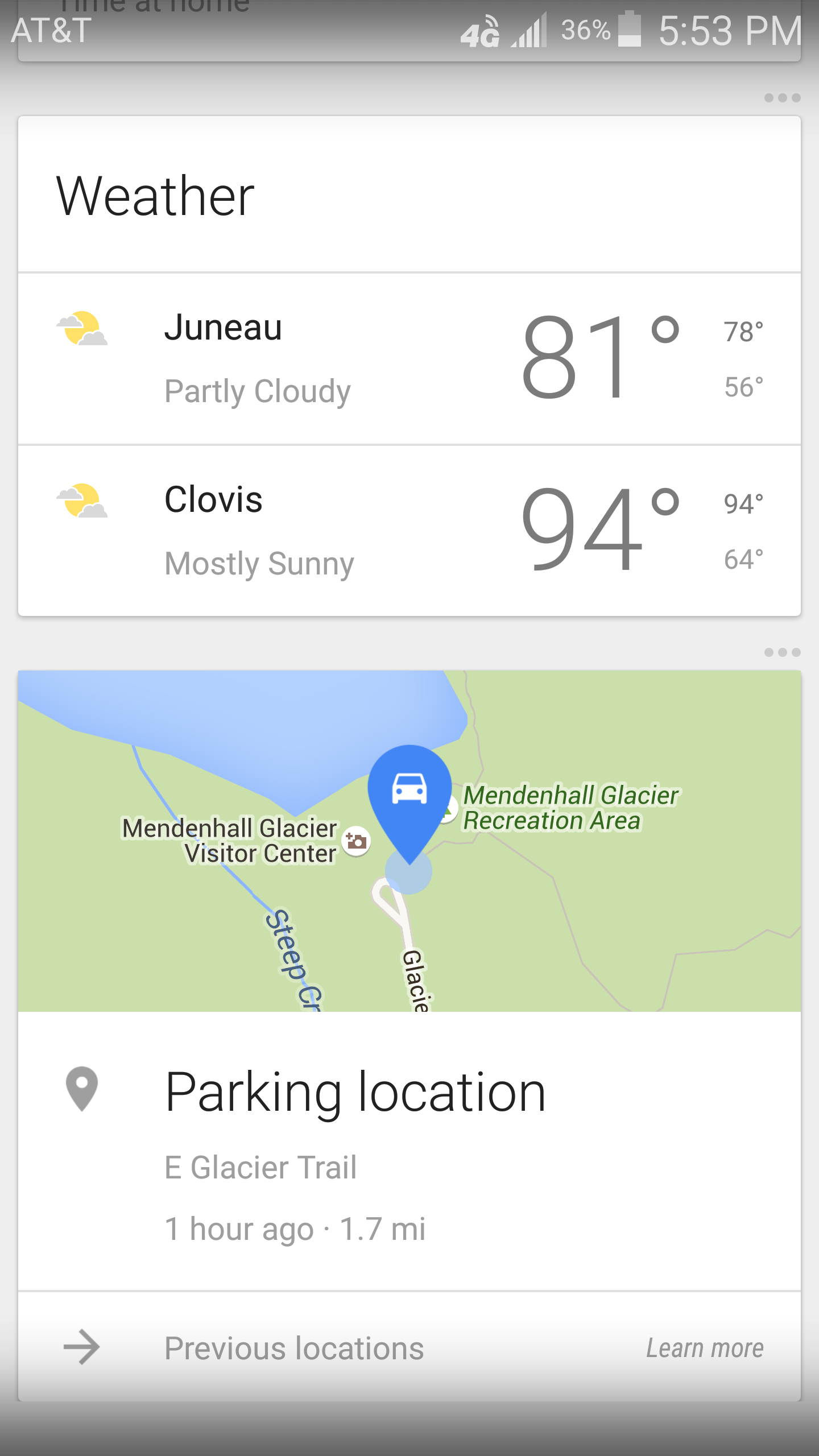The width and height of the screenshot is (819, 1456).
Task: Open Juneau weather forecast
Action: [409, 358]
